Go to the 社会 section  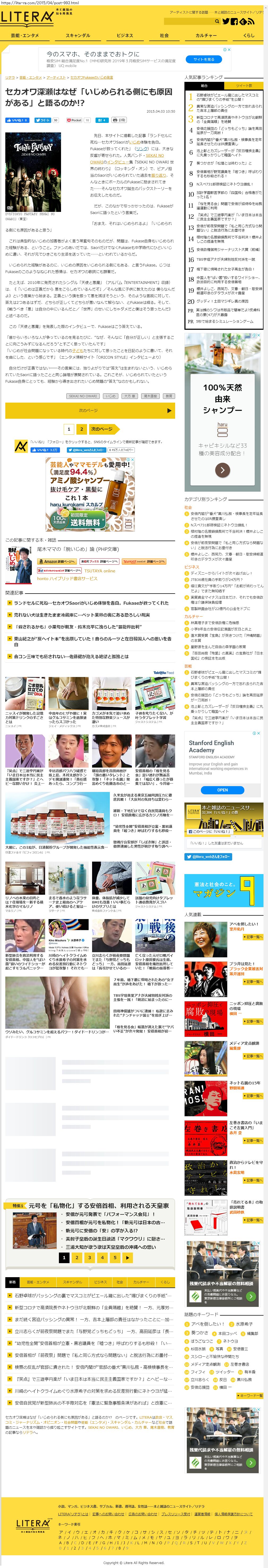[164, 35]
